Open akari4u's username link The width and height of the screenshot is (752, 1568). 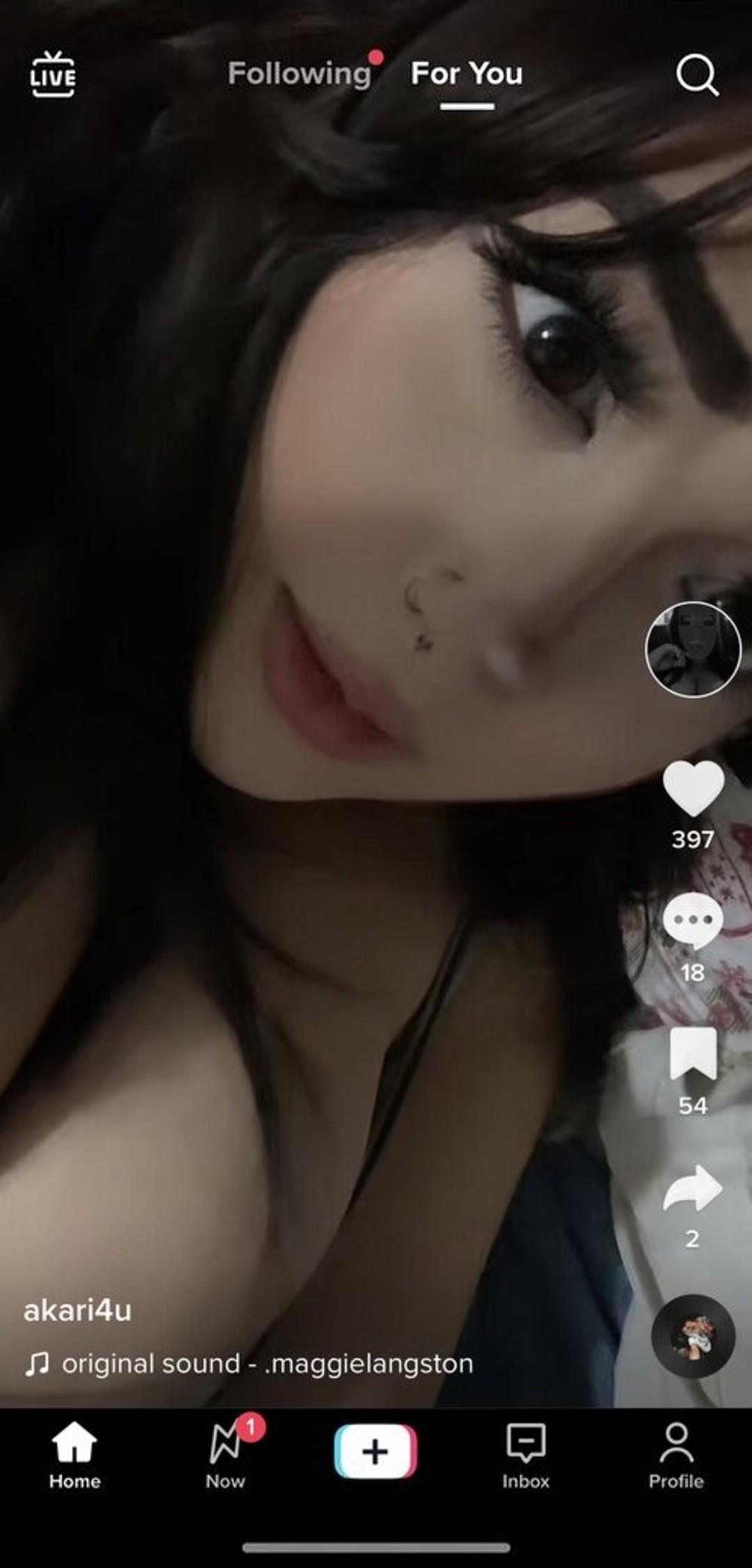coord(77,1310)
